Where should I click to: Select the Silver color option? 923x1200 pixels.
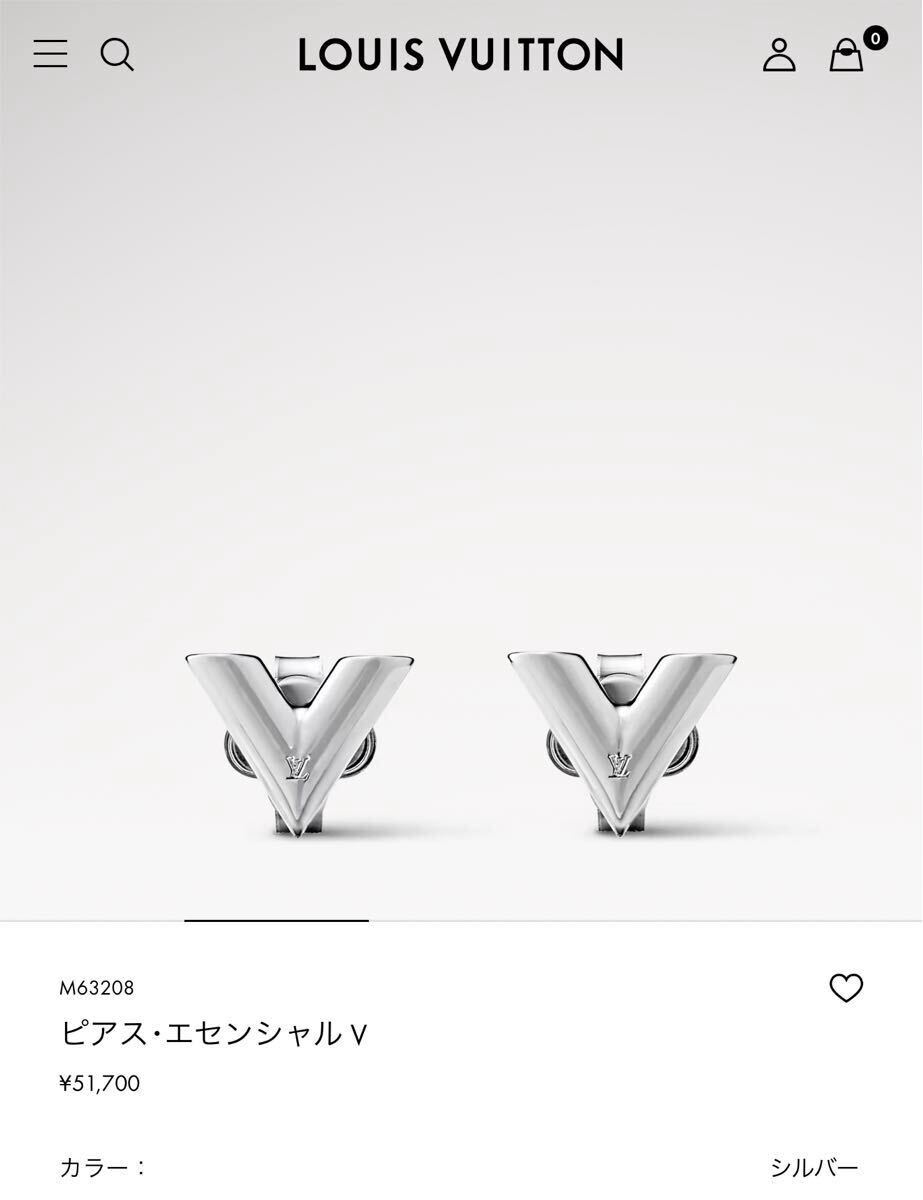tap(813, 1168)
